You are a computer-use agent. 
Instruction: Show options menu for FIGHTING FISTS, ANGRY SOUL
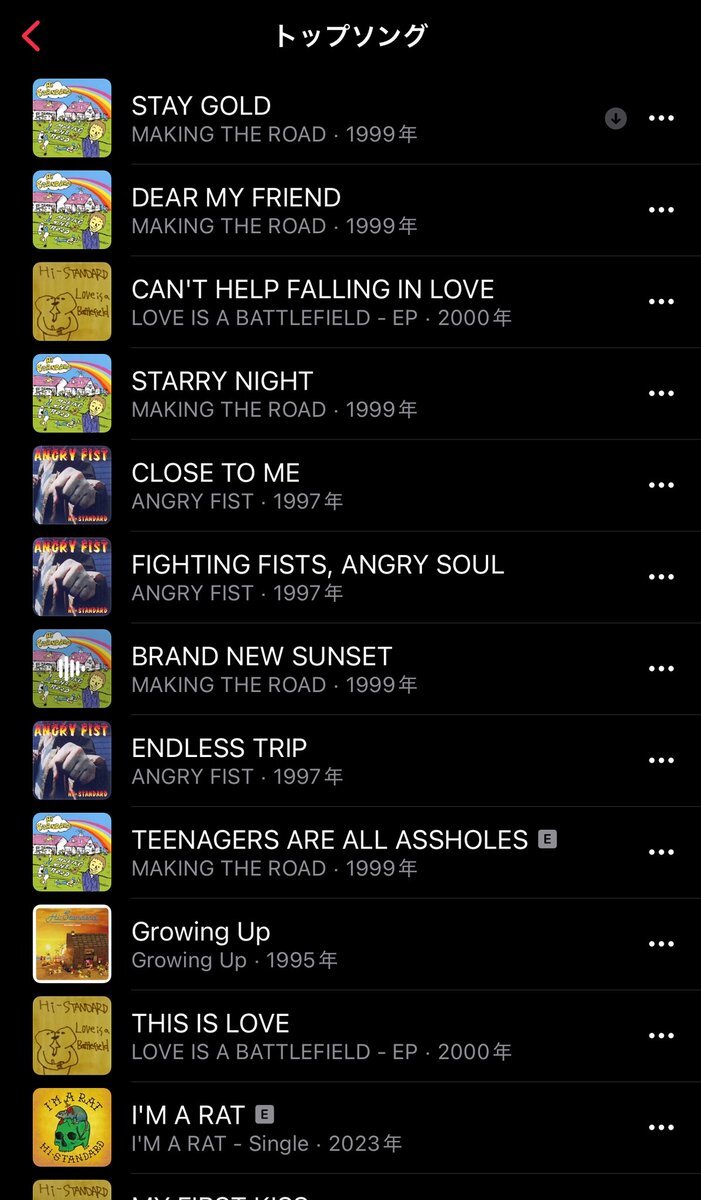(x=661, y=577)
